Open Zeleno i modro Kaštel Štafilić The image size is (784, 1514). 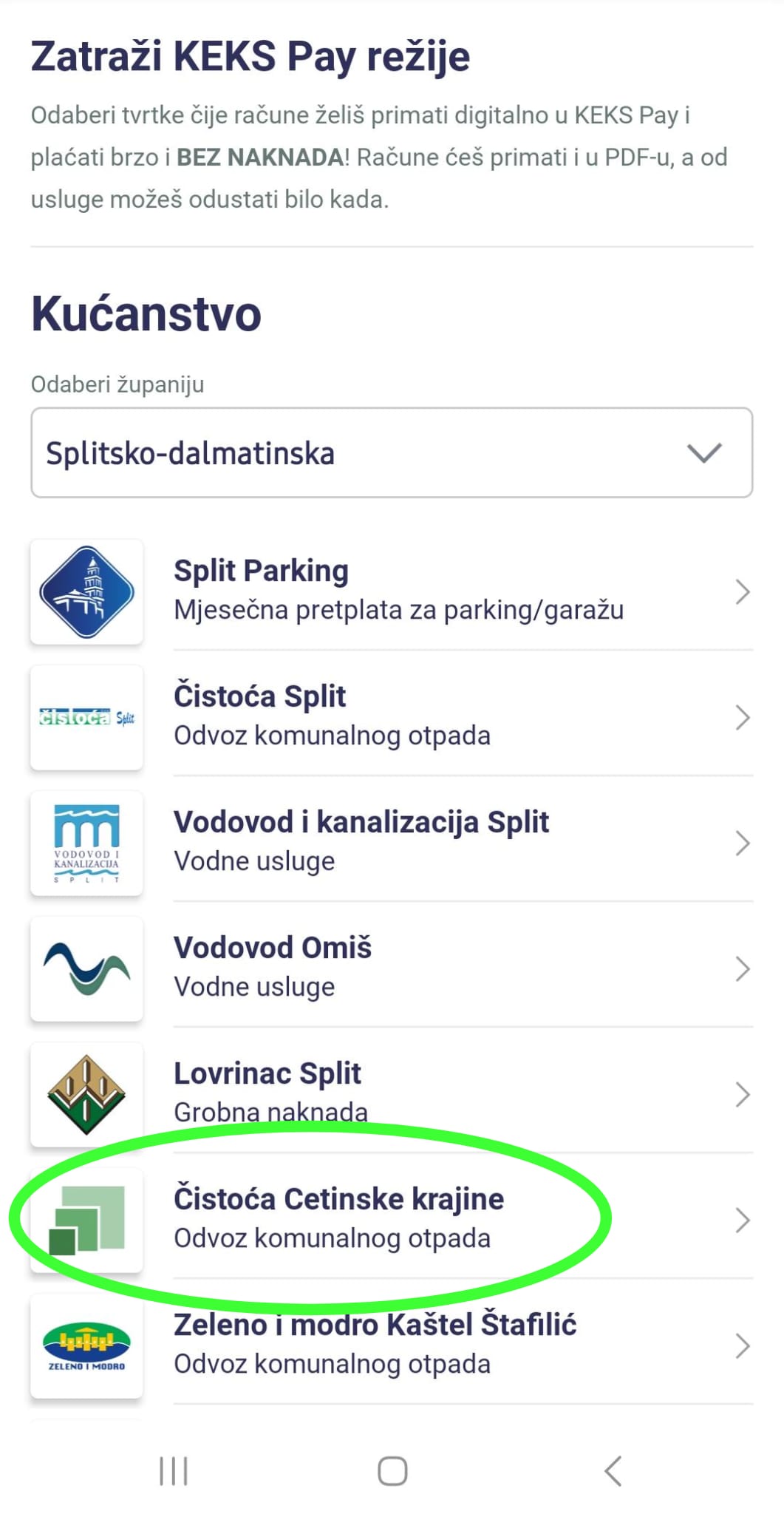pos(392,1345)
